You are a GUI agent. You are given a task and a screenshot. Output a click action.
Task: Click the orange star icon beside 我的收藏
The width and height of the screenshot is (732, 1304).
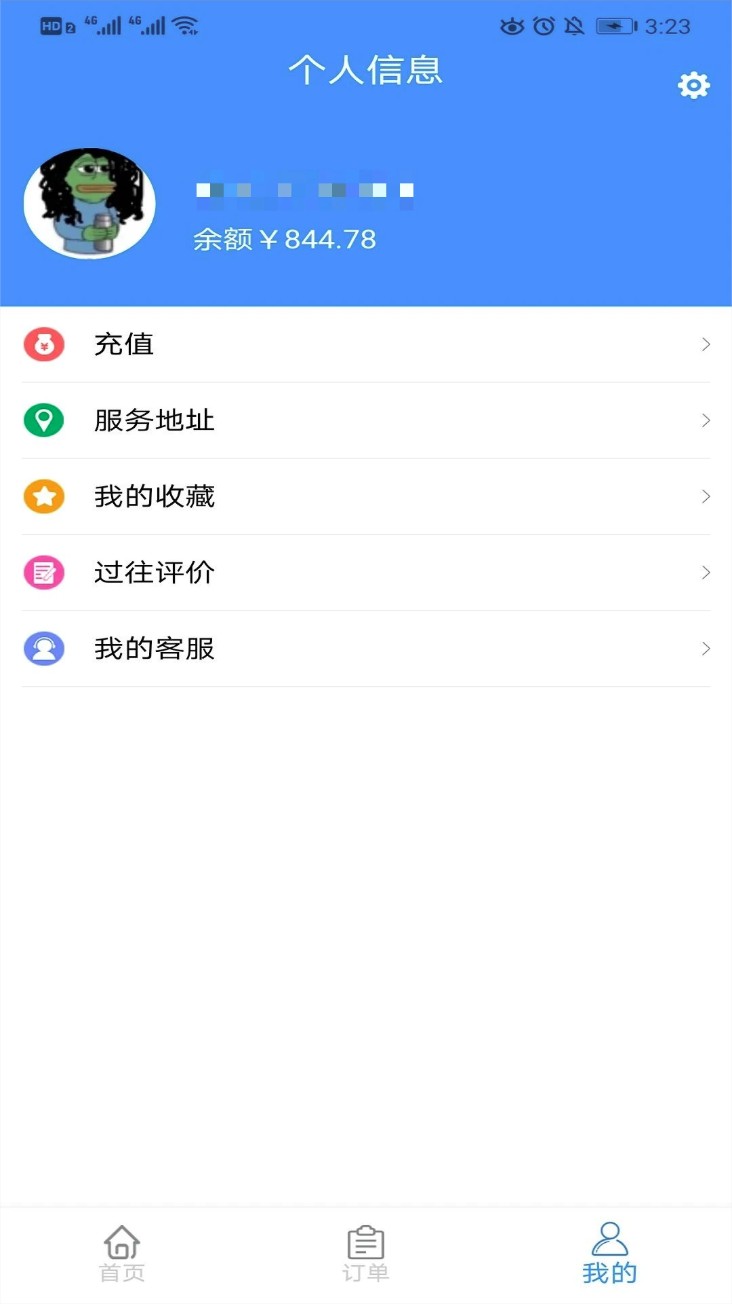(43, 496)
